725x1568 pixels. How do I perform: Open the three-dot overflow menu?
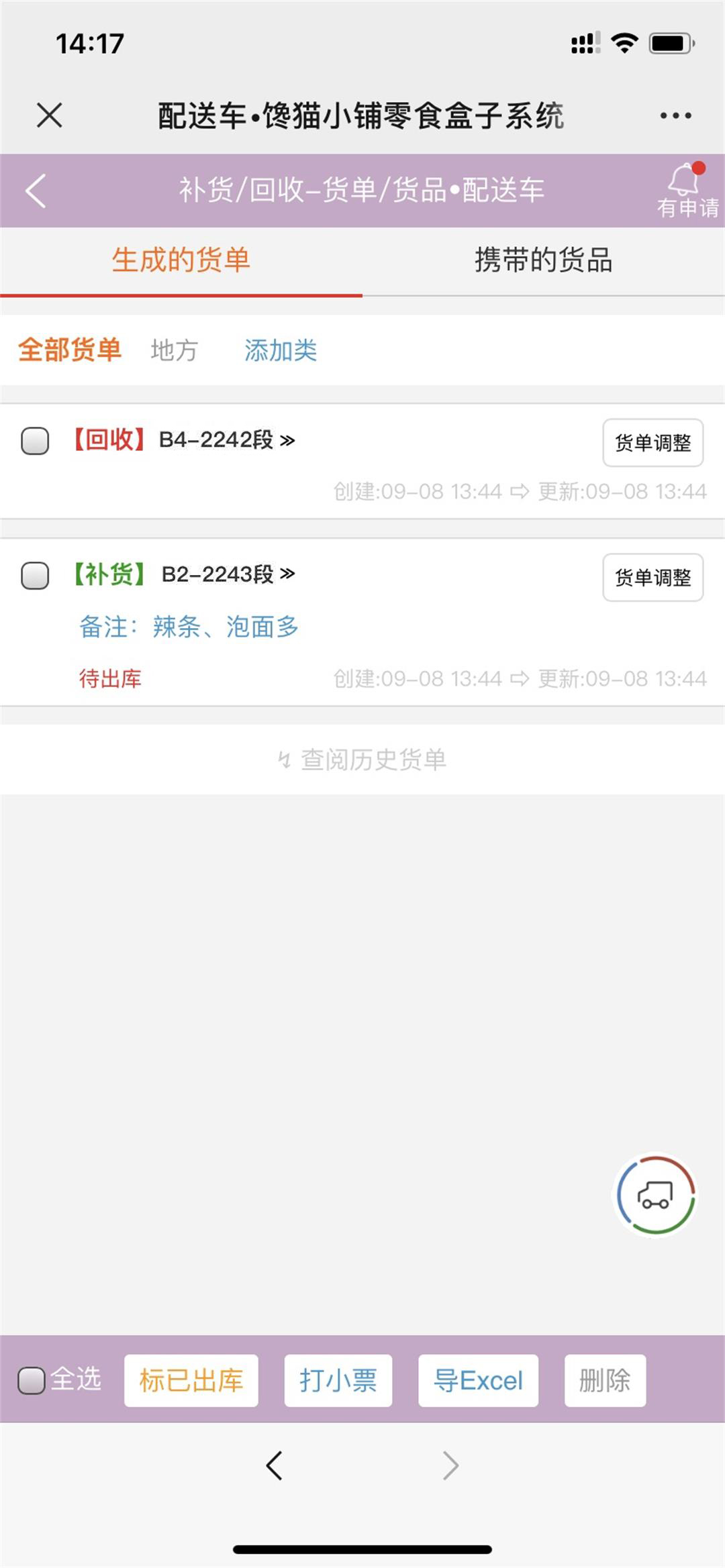675,115
